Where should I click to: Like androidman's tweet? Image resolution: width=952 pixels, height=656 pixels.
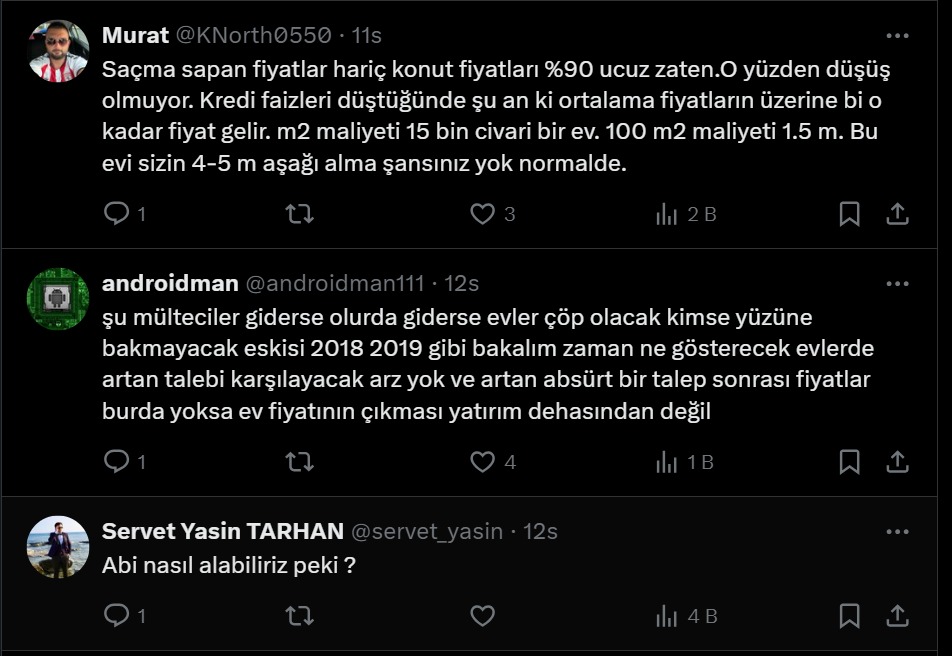click(x=483, y=461)
